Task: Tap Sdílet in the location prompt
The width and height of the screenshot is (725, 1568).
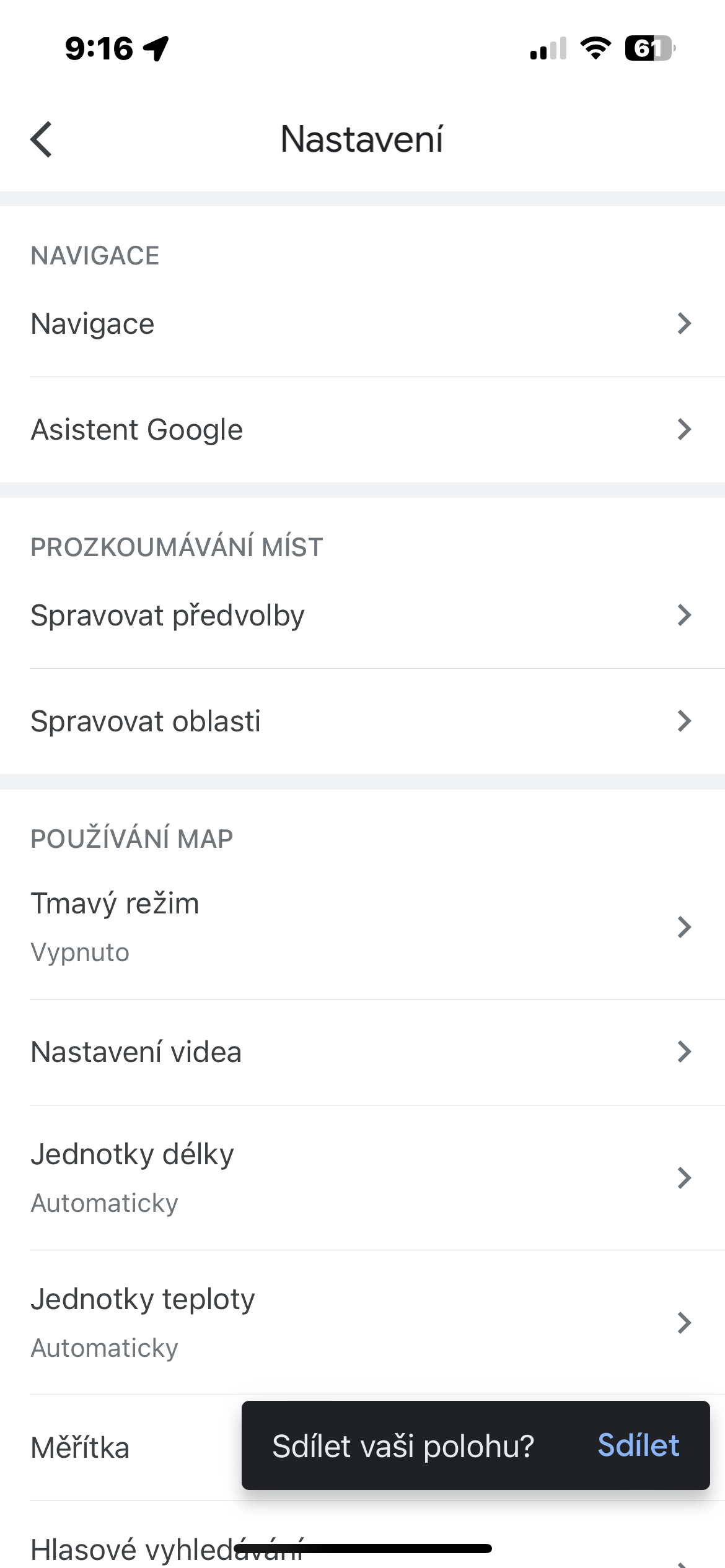Action: (638, 1446)
